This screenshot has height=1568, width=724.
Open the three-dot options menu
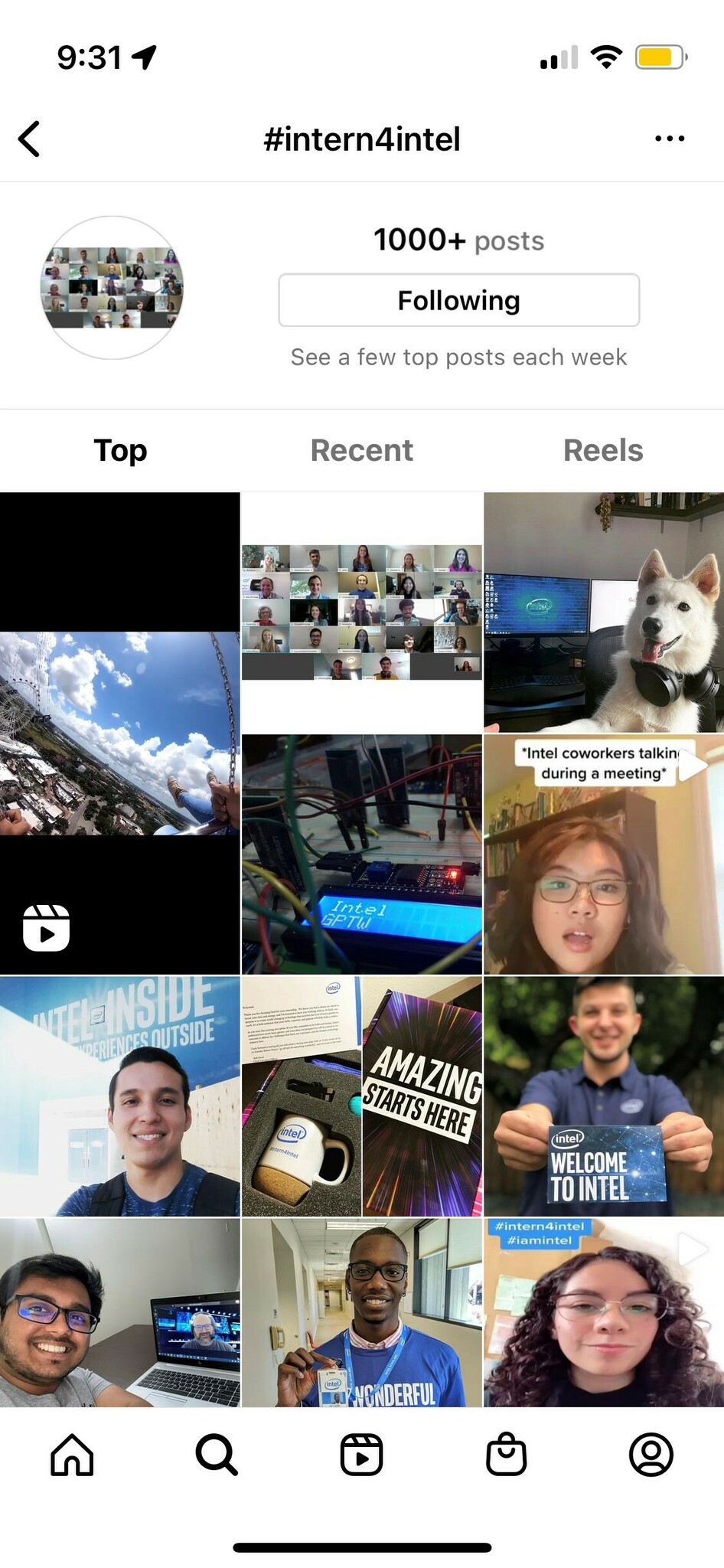click(x=670, y=139)
